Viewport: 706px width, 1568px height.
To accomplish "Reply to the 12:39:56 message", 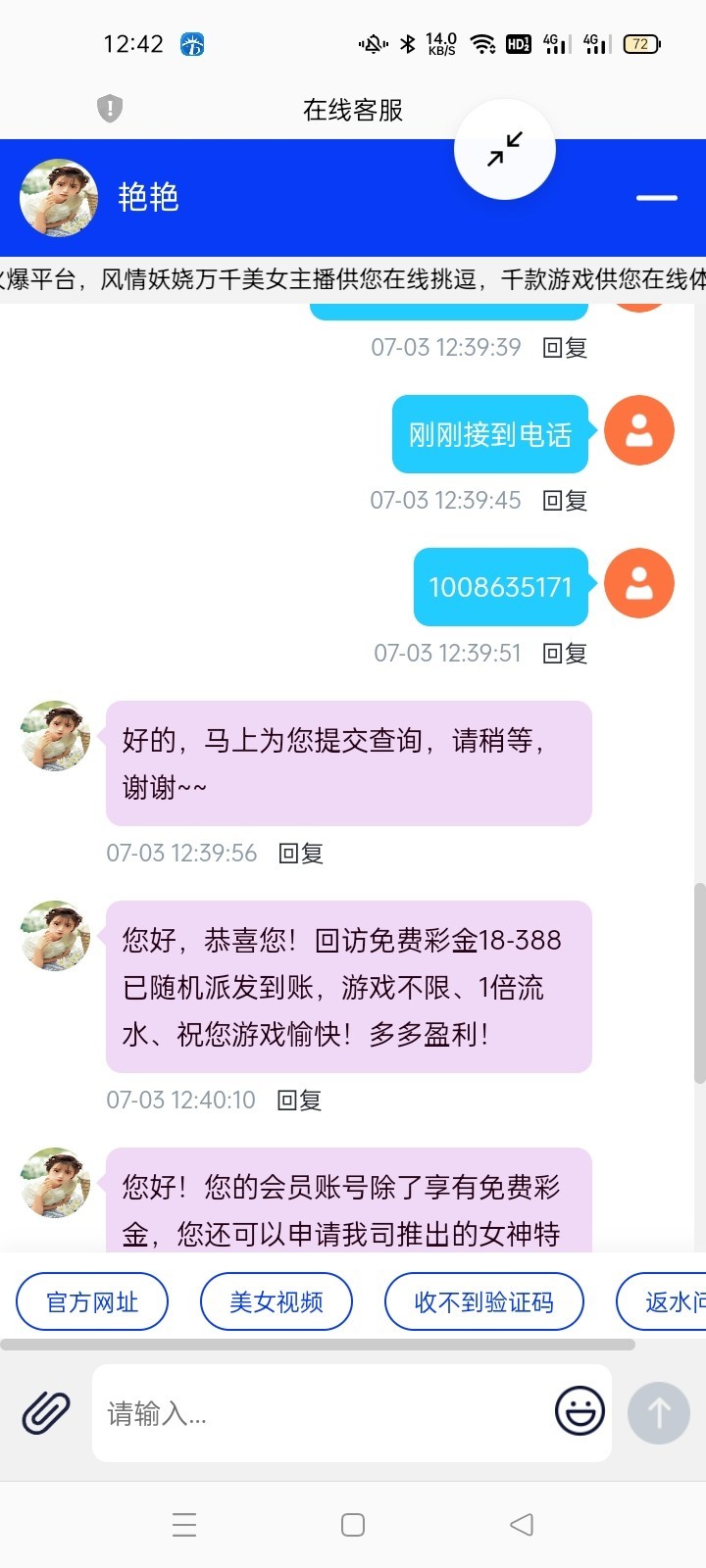I will [301, 854].
